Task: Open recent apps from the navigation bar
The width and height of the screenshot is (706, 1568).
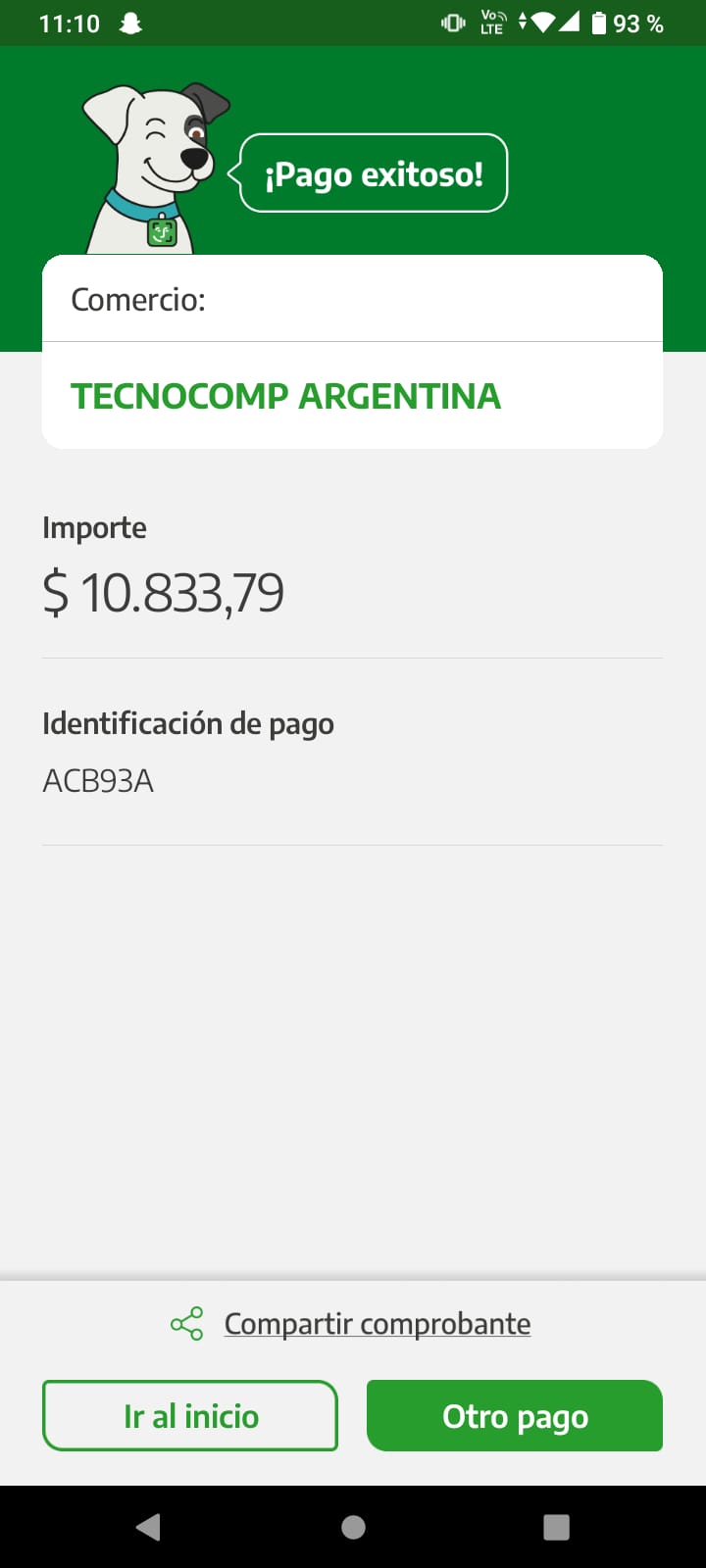Action: pos(556,1527)
